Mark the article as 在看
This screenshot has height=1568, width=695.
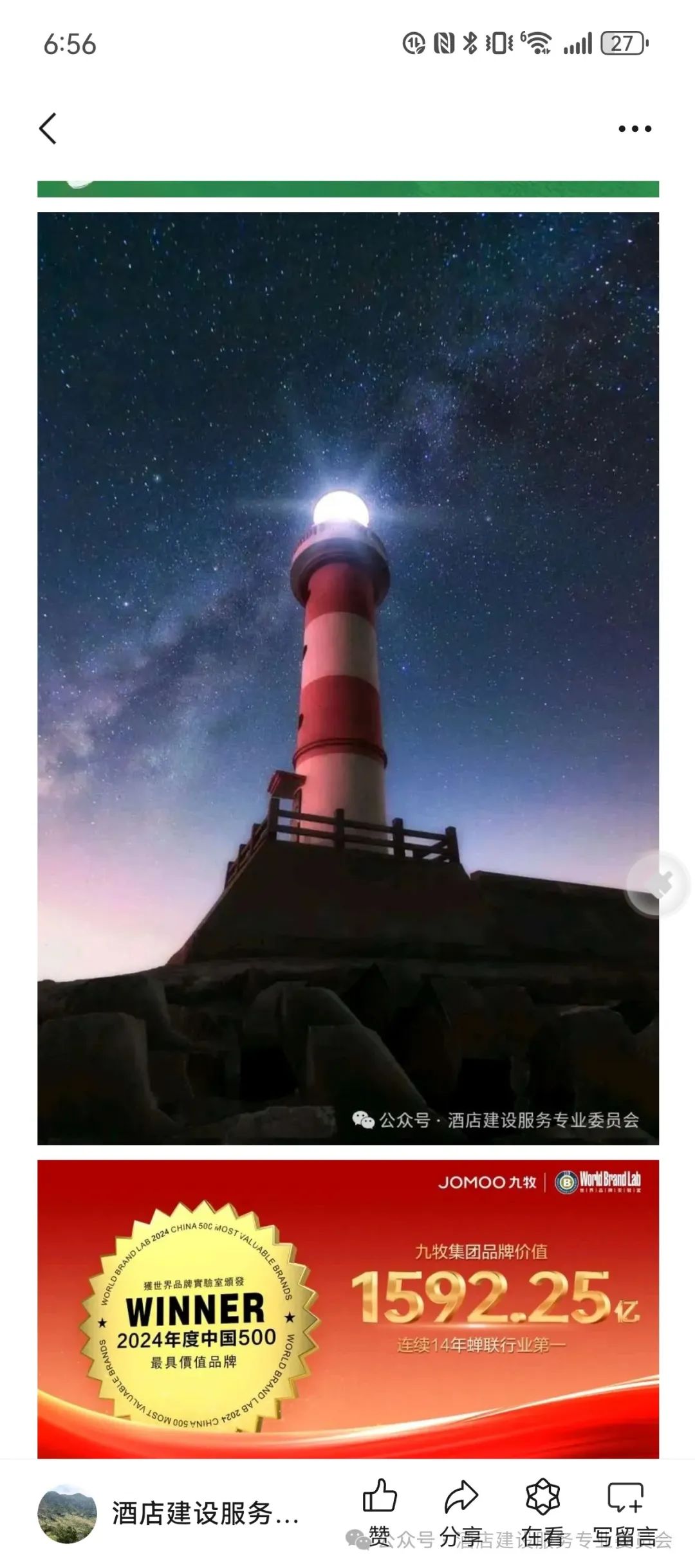542,1510
